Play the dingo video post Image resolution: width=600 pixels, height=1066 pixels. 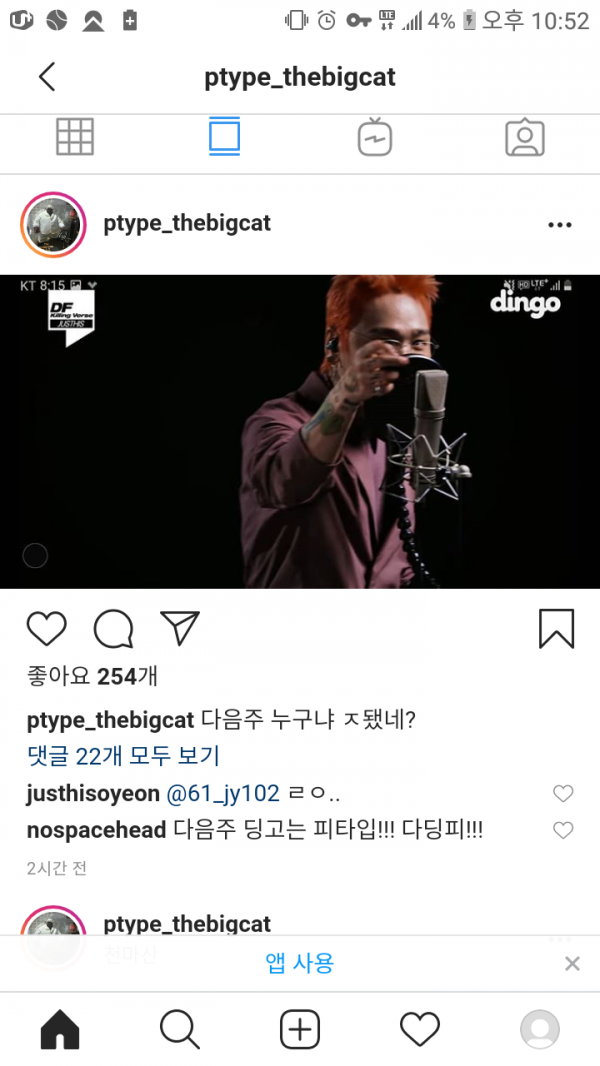click(300, 431)
